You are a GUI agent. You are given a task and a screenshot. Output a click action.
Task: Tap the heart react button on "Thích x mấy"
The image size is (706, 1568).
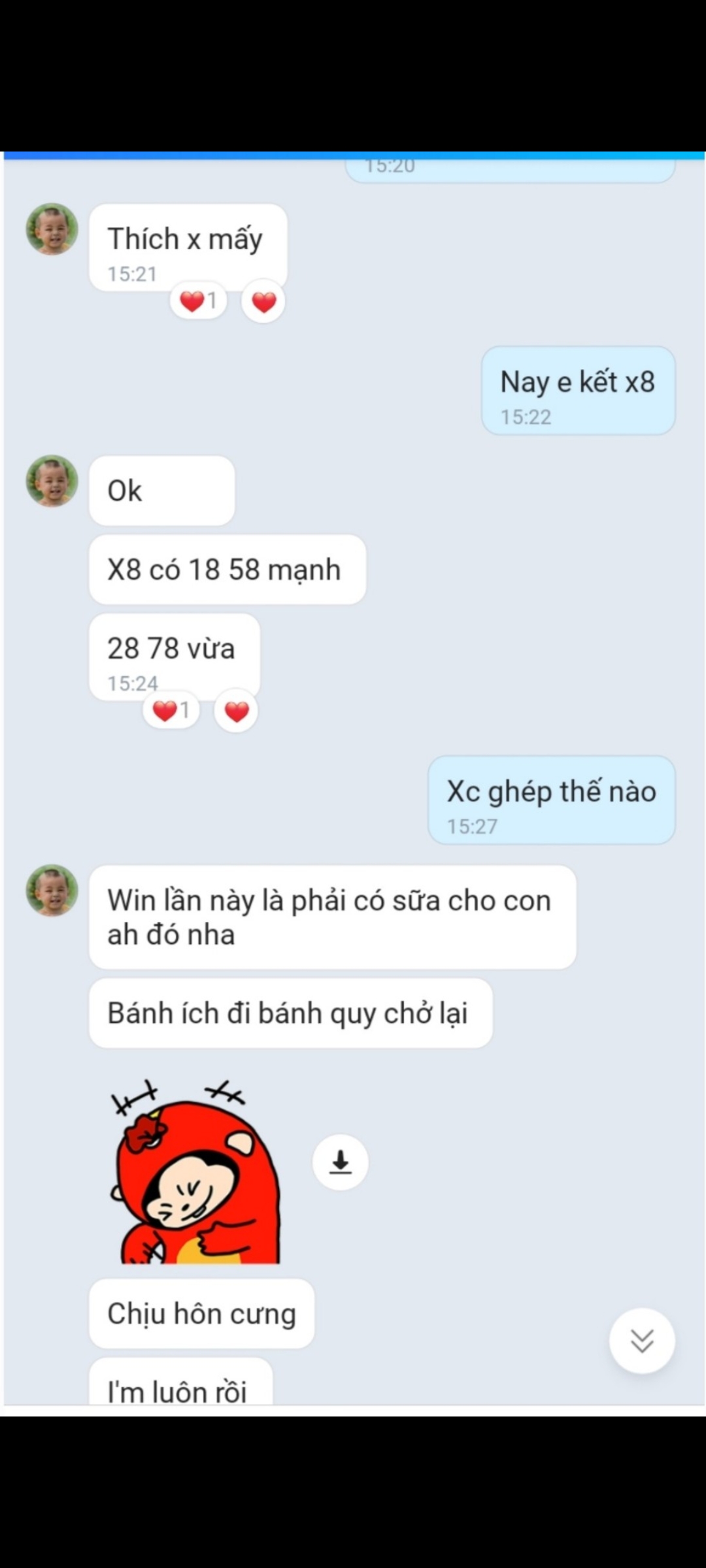tap(263, 302)
